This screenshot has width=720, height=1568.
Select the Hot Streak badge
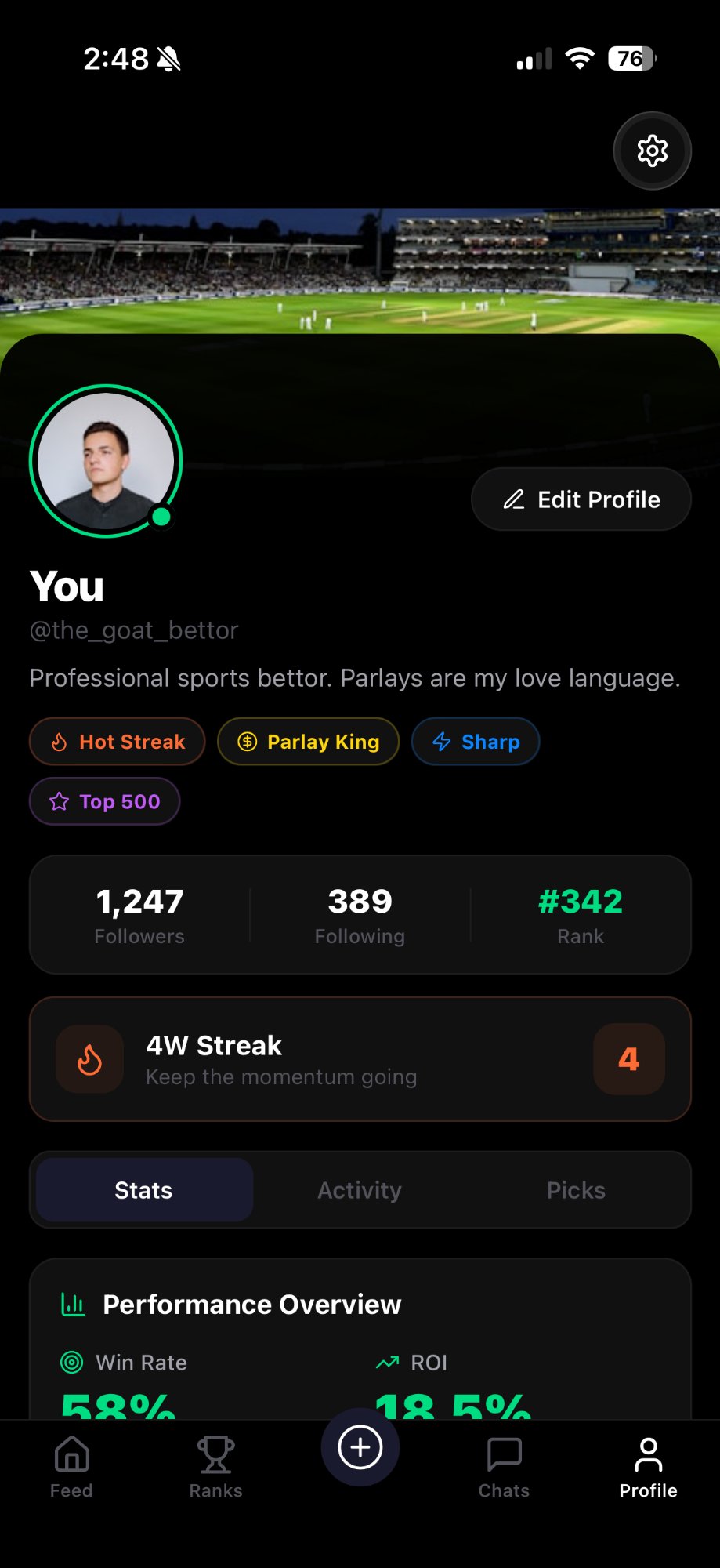pyautogui.click(x=118, y=742)
